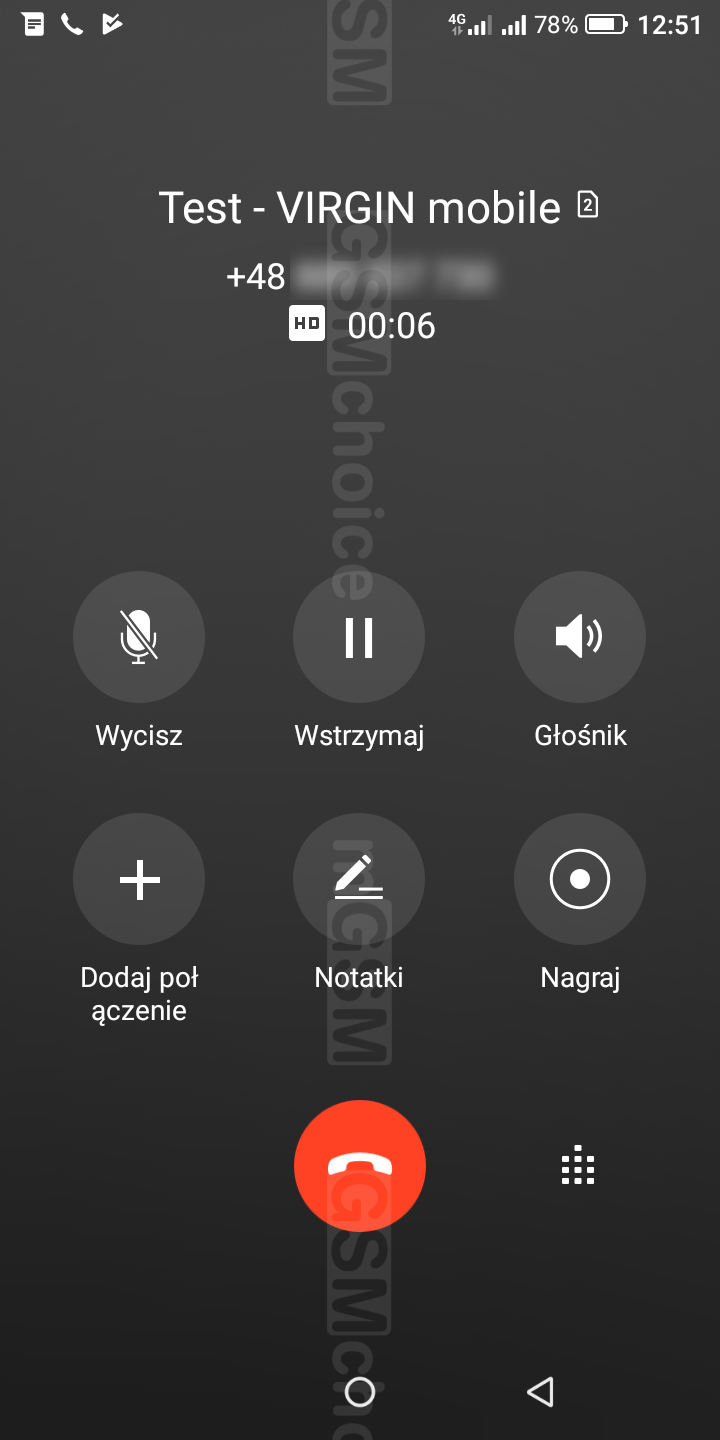This screenshot has height=1440, width=720.
Task: End the call with the red button
Action: [x=360, y=1166]
